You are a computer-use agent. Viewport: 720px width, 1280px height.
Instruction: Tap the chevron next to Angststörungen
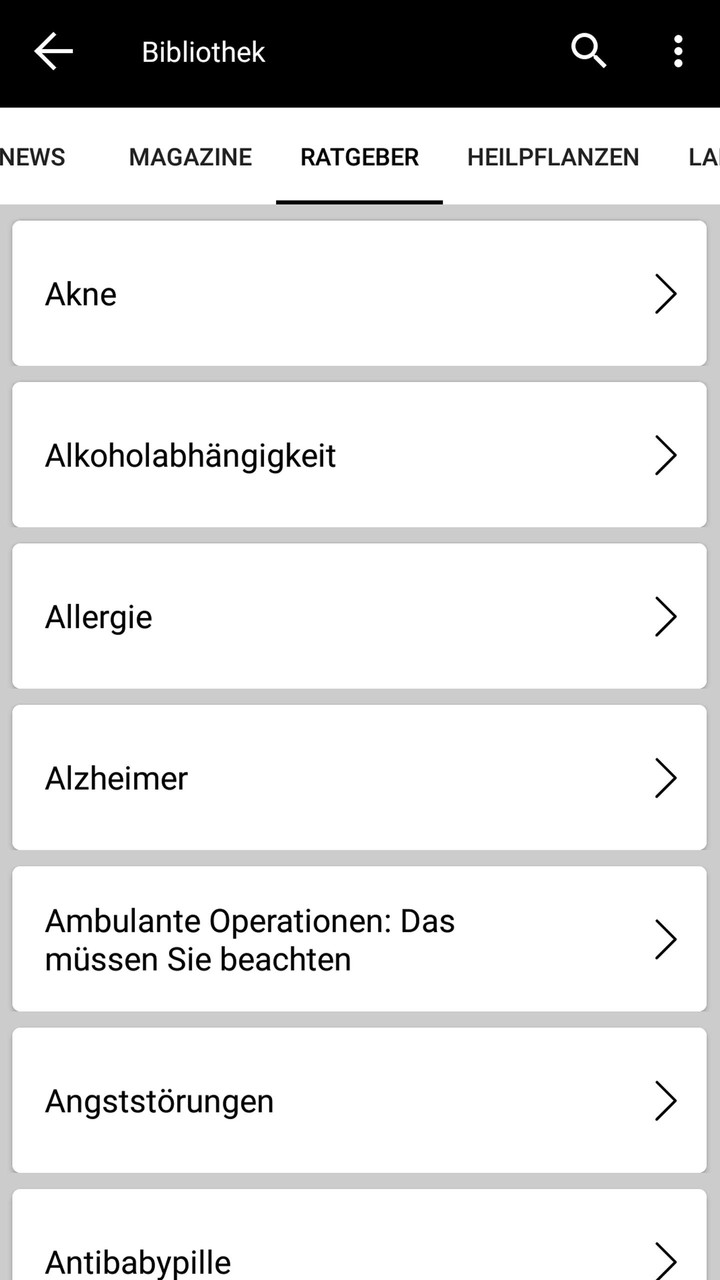(x=666, y=1101)
